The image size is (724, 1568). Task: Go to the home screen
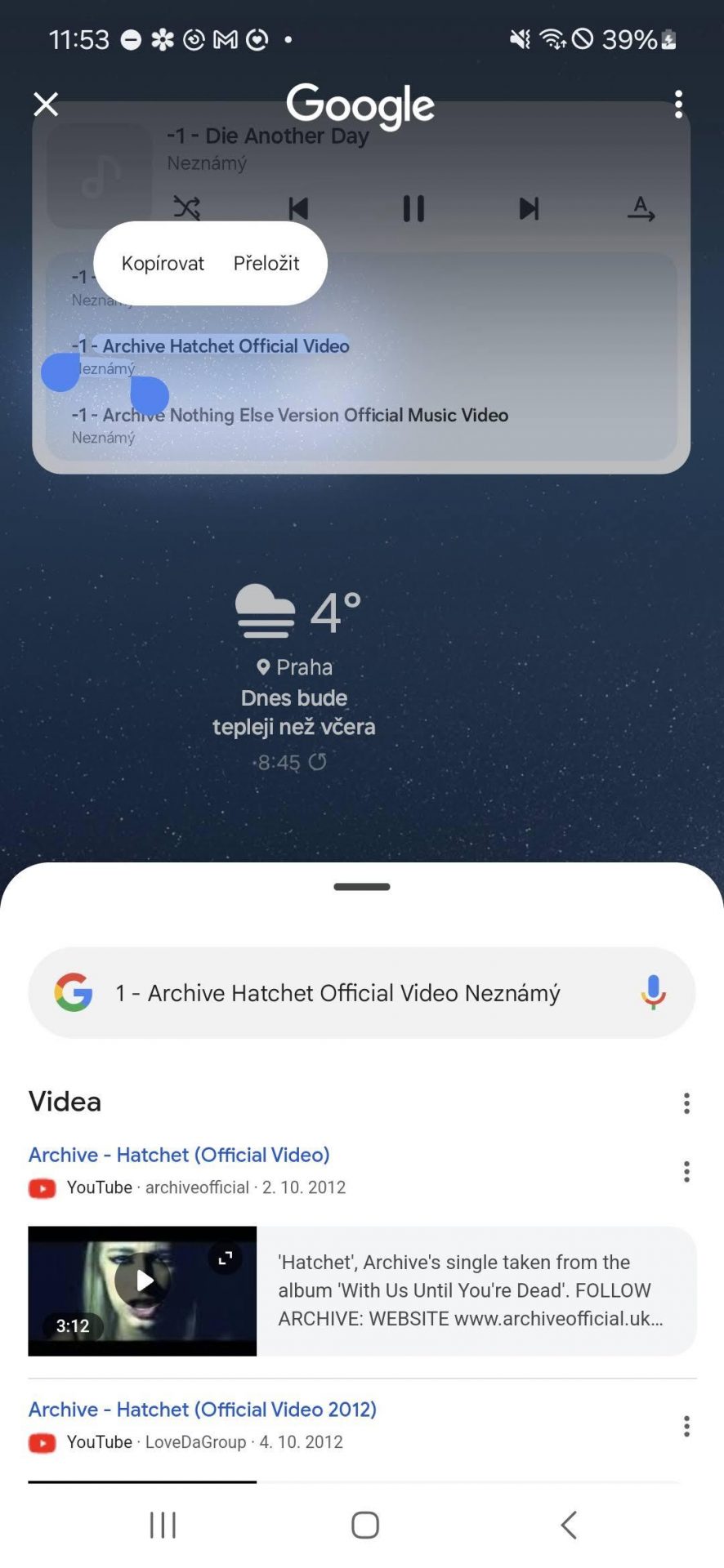pyautogui.click(x=365, y=1525)
